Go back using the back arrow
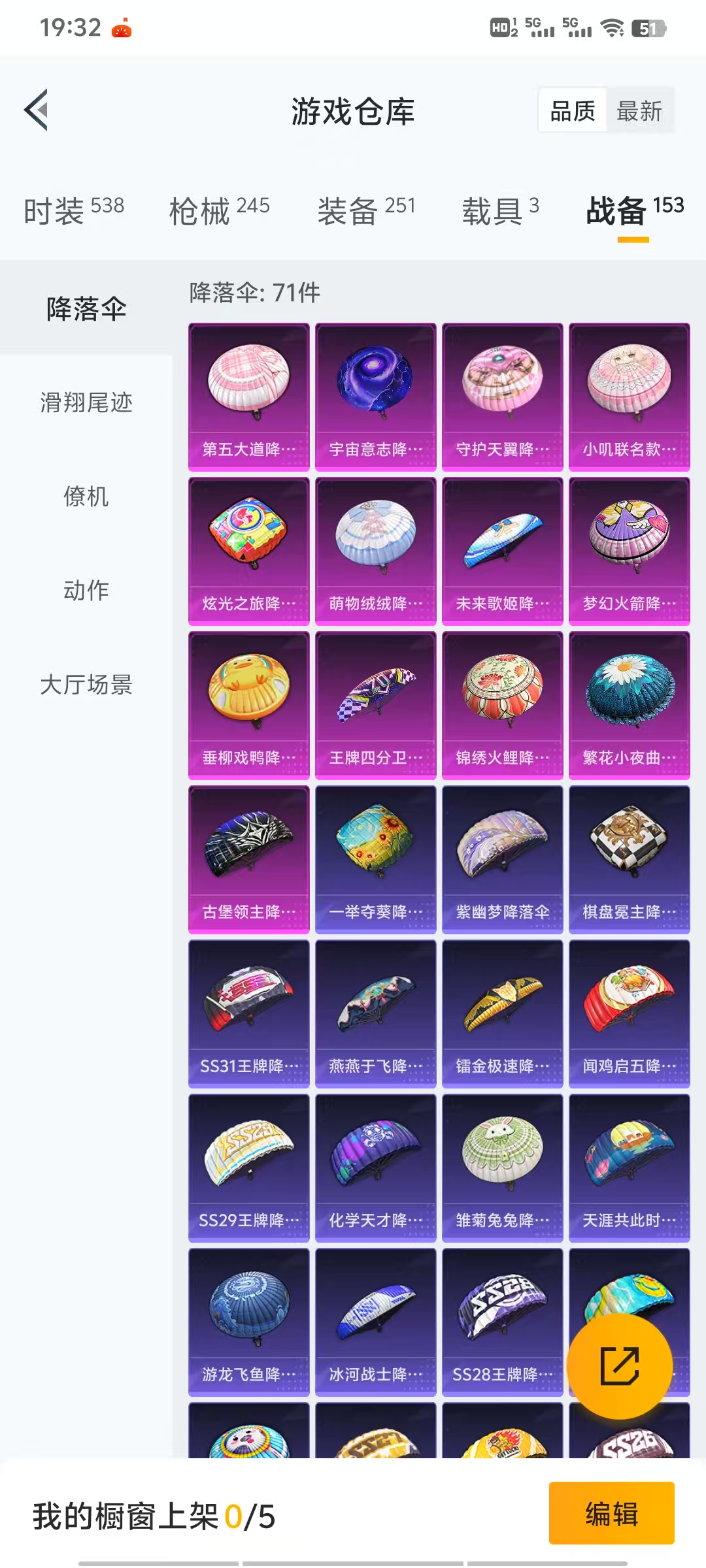The width and height of the screenshot is (706, 1568). (x=37, y=110)
